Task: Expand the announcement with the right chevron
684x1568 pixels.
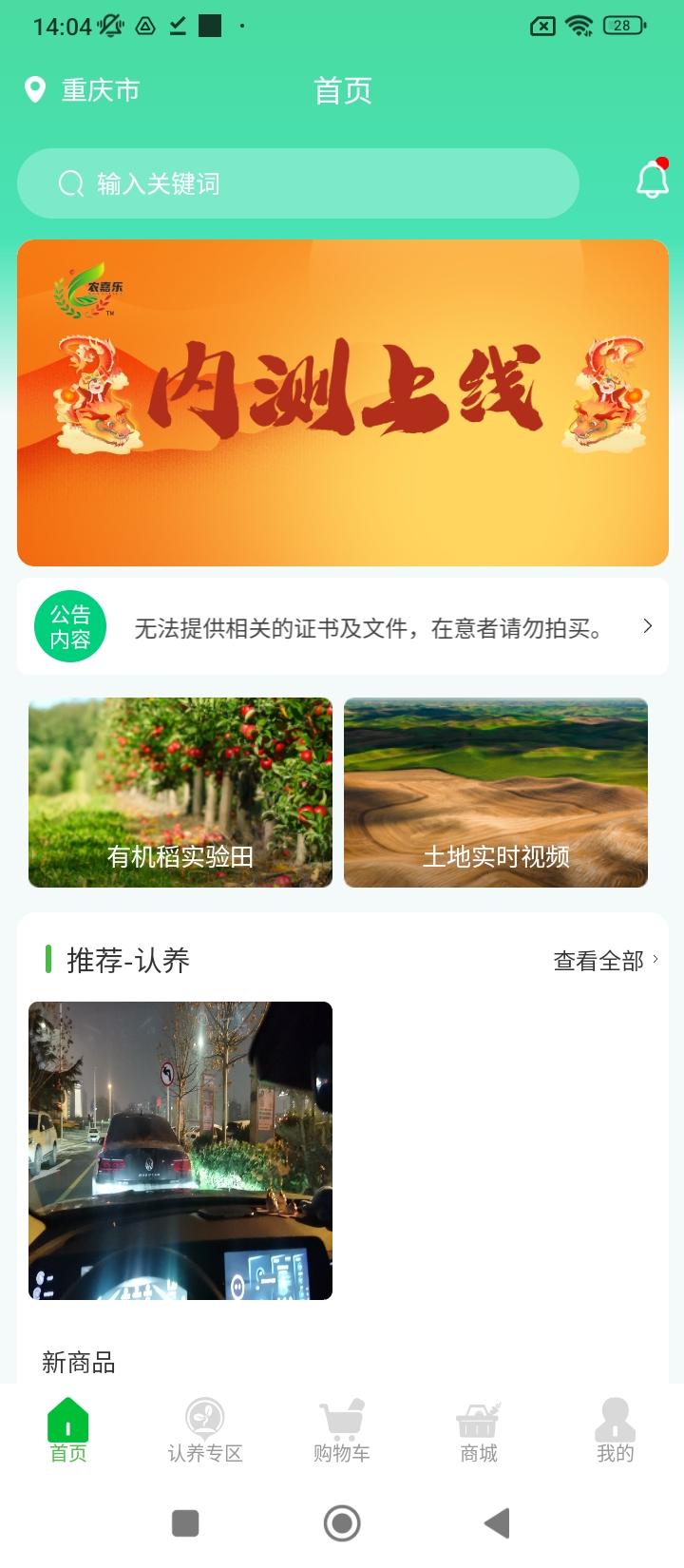Action: [648, 625]
